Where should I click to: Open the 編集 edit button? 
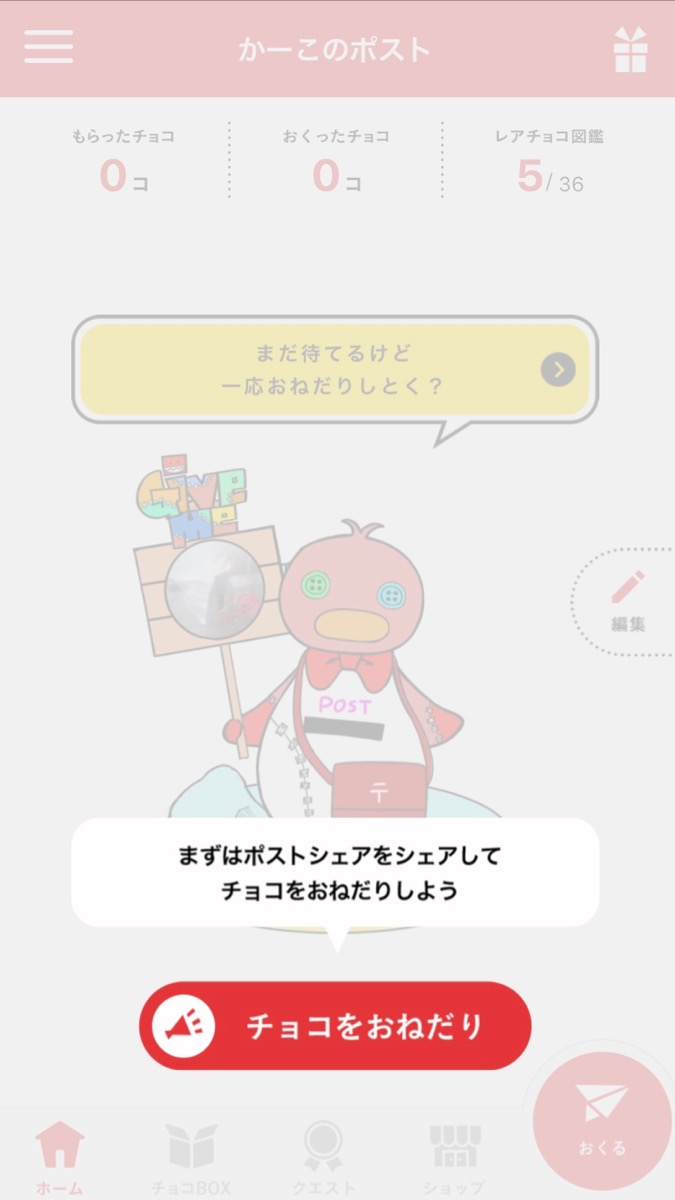point(628,601)
